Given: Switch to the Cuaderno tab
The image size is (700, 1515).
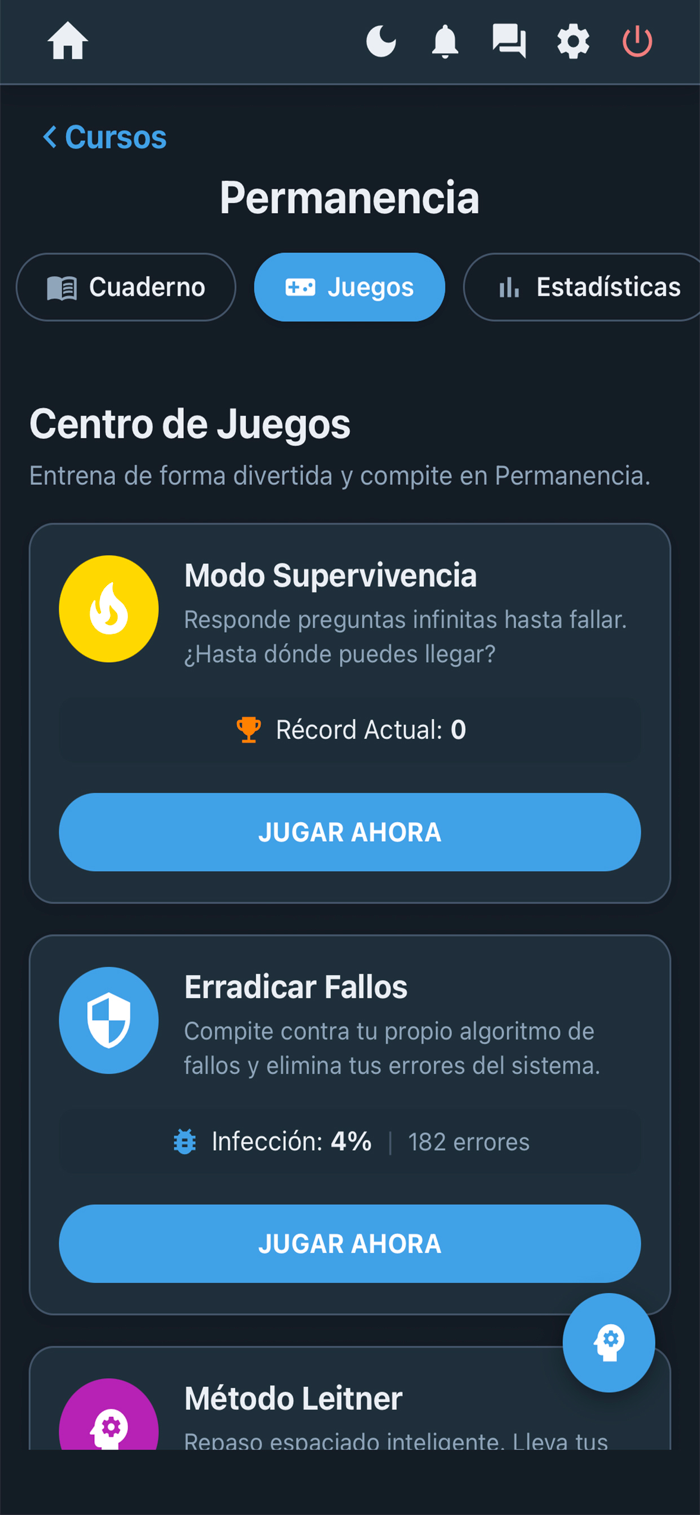Looking at the screenshot, I should point(126,287).
